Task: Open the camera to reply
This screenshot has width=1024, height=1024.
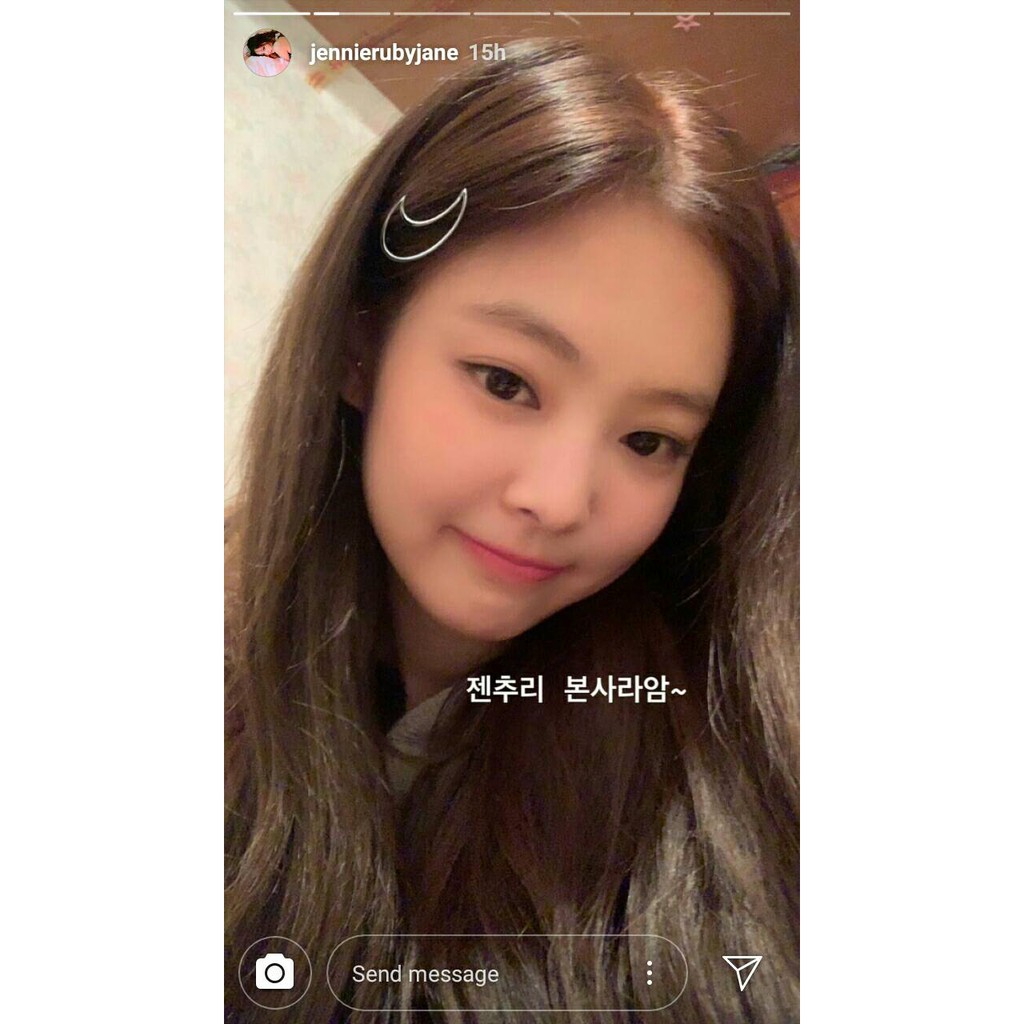Action: (x=275, y=972)
